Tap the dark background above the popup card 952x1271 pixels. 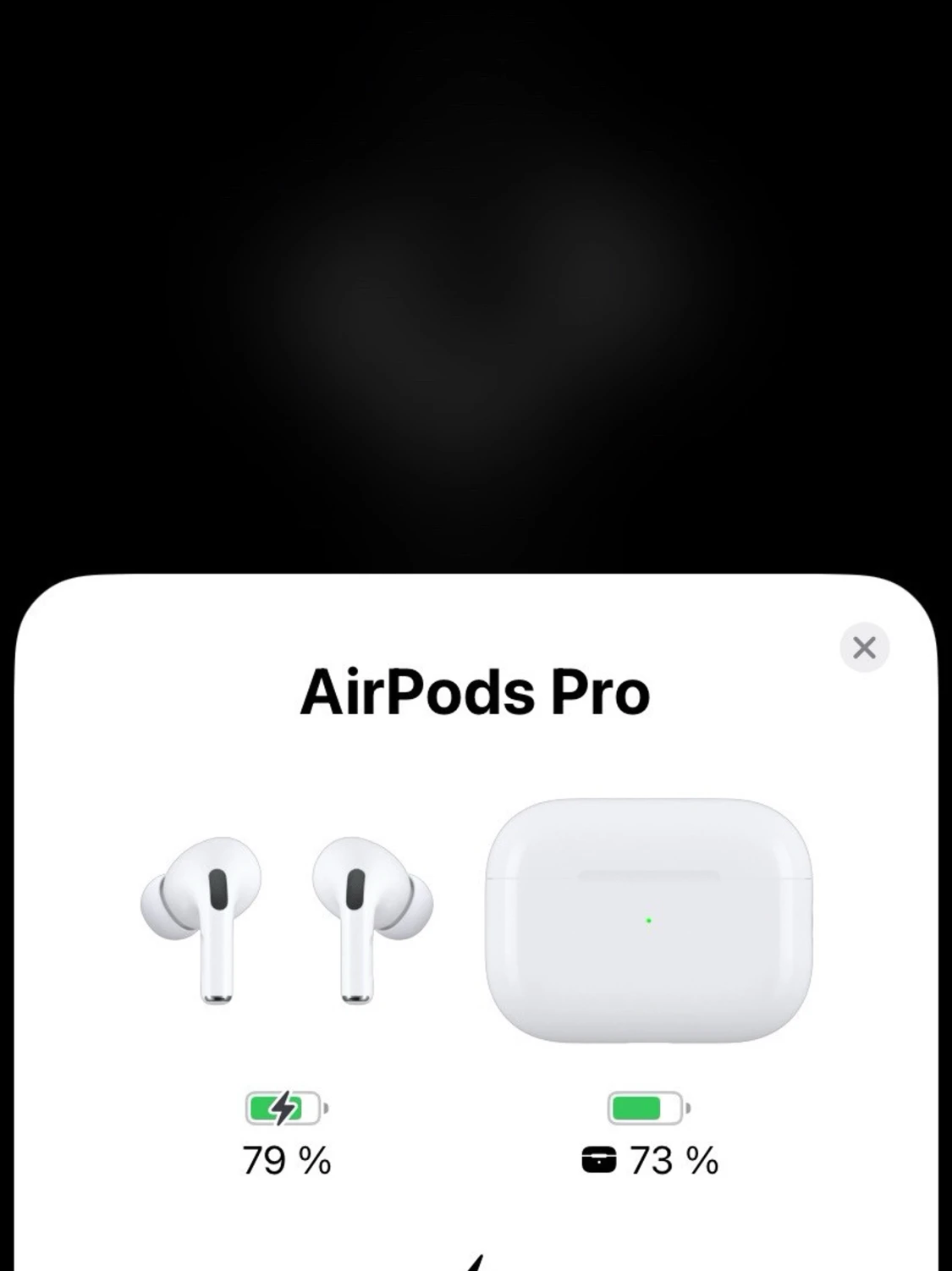tap(476, 296)
